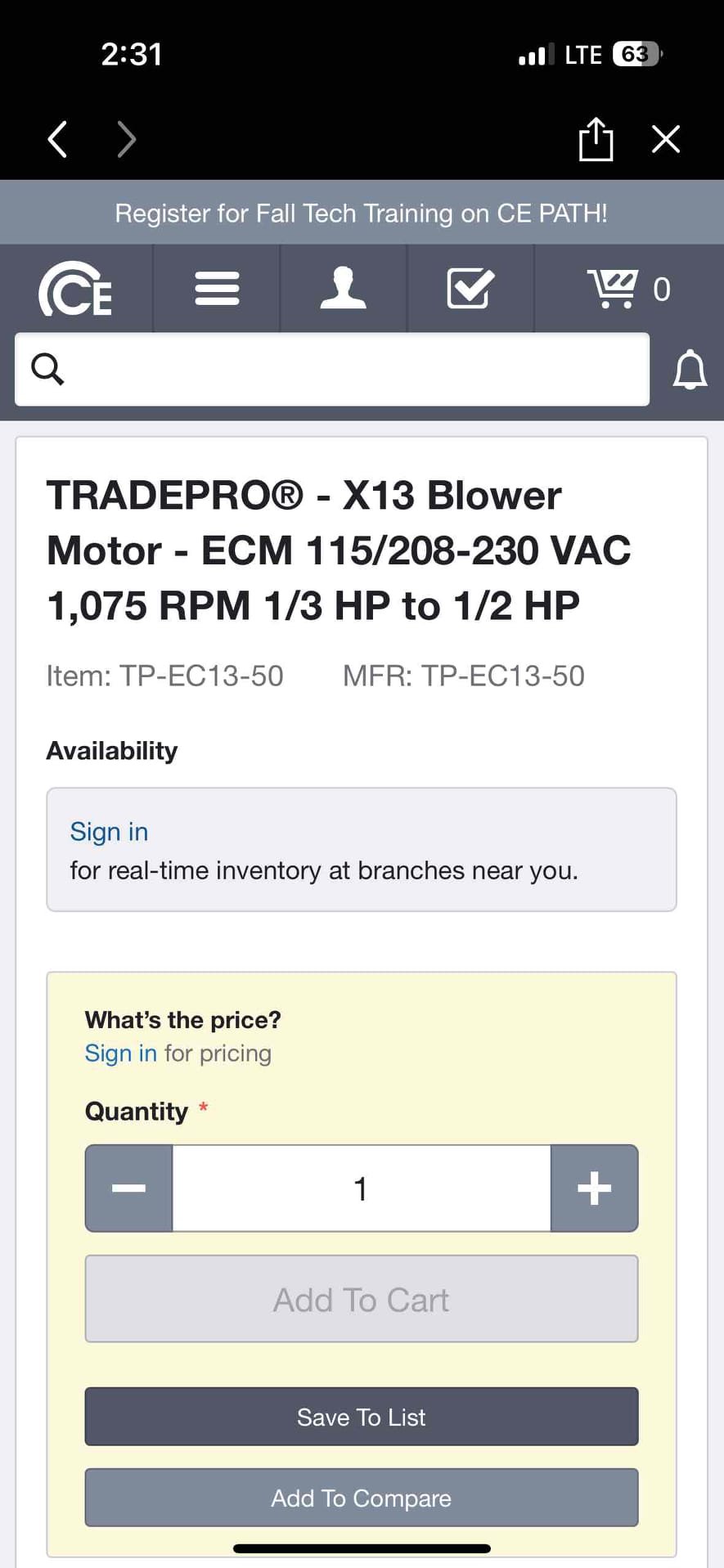
Task: Save the motor to a list
Action: [361, 1416]
